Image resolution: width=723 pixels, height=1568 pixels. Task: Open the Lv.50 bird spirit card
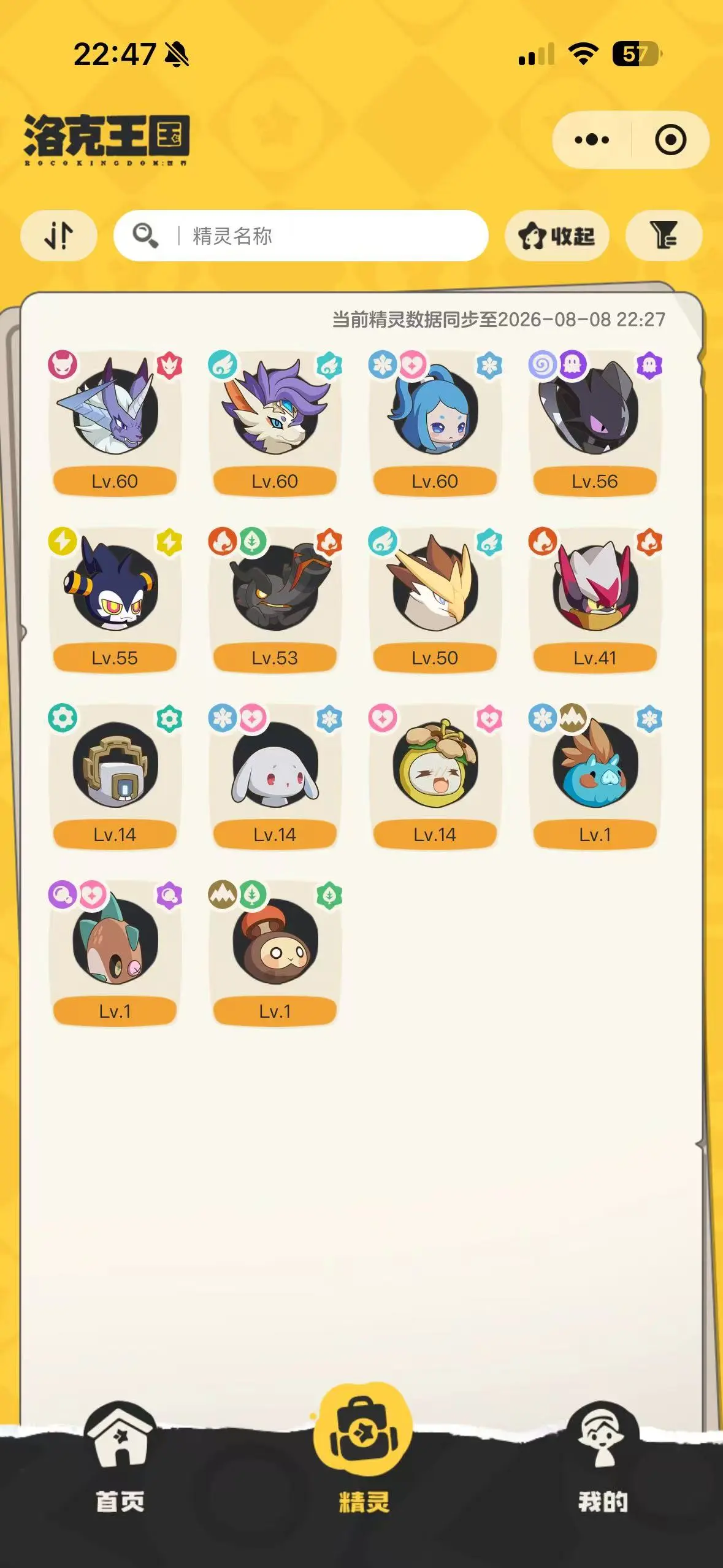tap(435, 600)
